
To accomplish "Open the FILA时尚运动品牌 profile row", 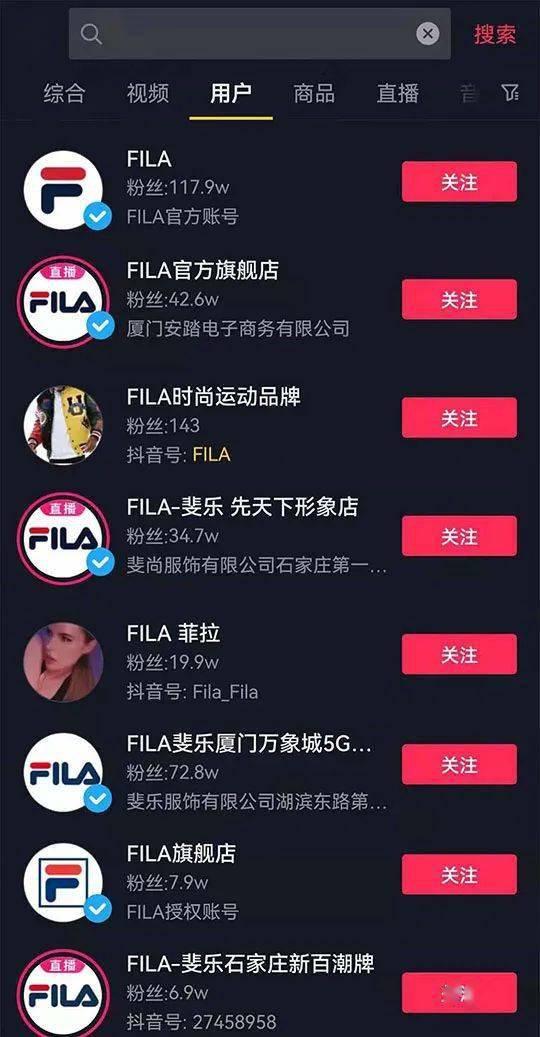I will click(x=205, y=425).
